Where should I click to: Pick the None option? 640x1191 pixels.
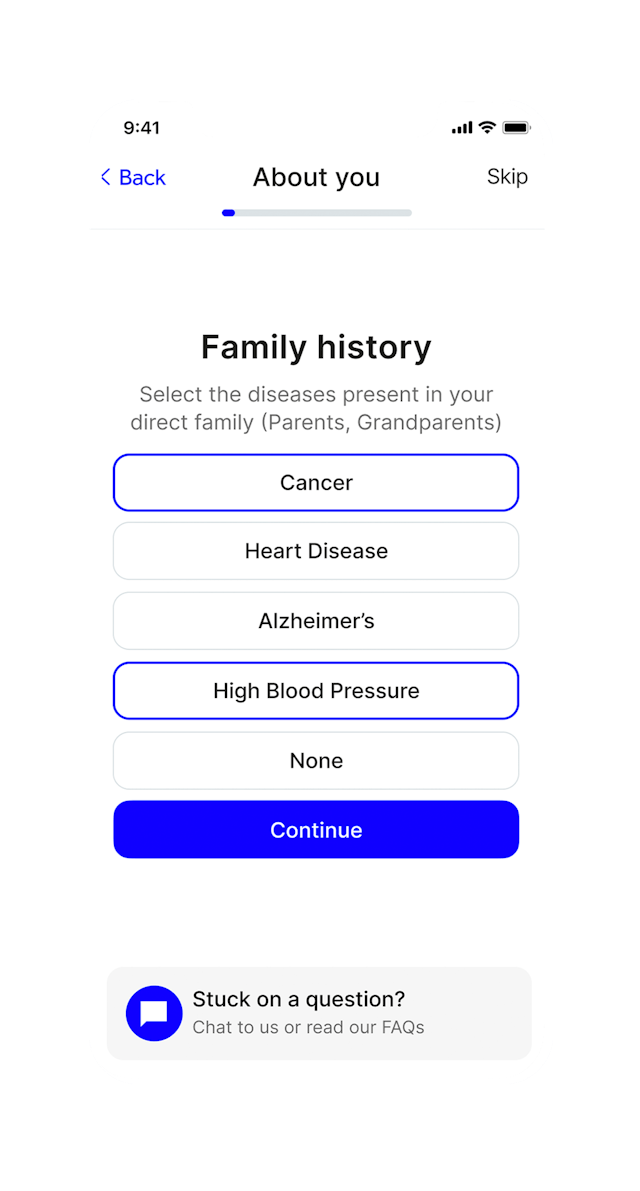(x=316, y=761)
